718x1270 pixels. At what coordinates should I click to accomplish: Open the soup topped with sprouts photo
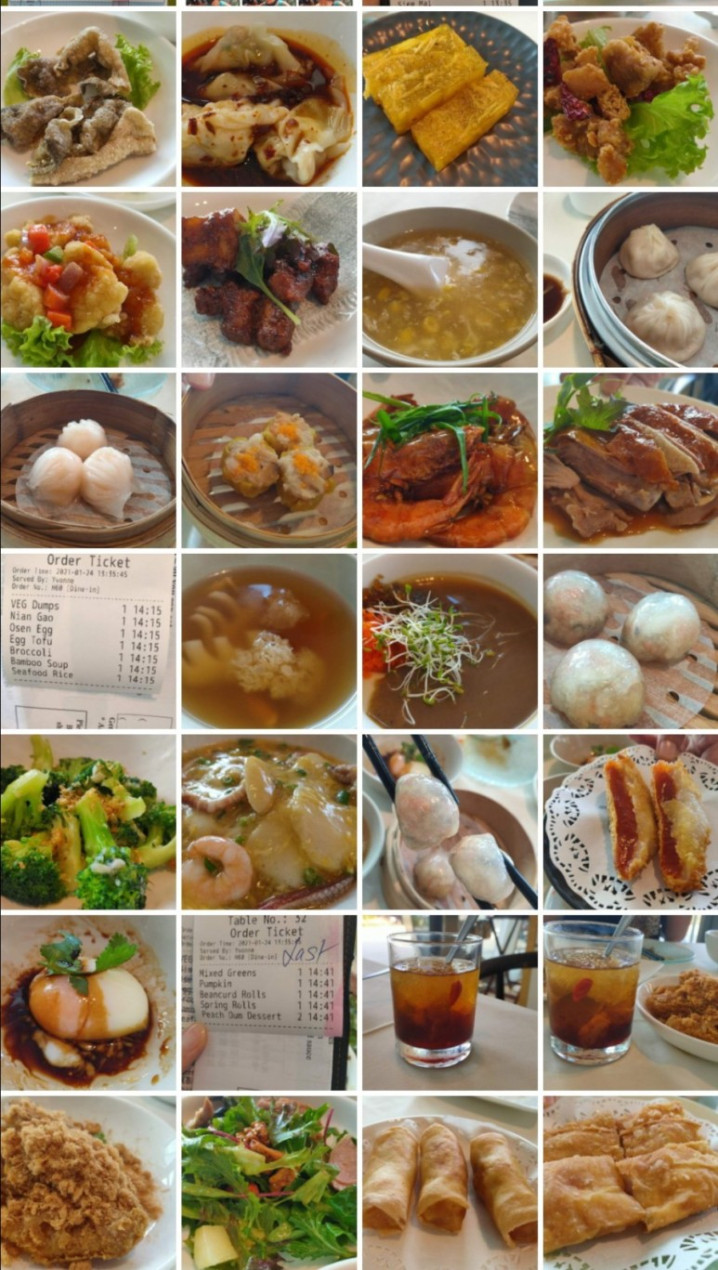(x=449, y=640)
